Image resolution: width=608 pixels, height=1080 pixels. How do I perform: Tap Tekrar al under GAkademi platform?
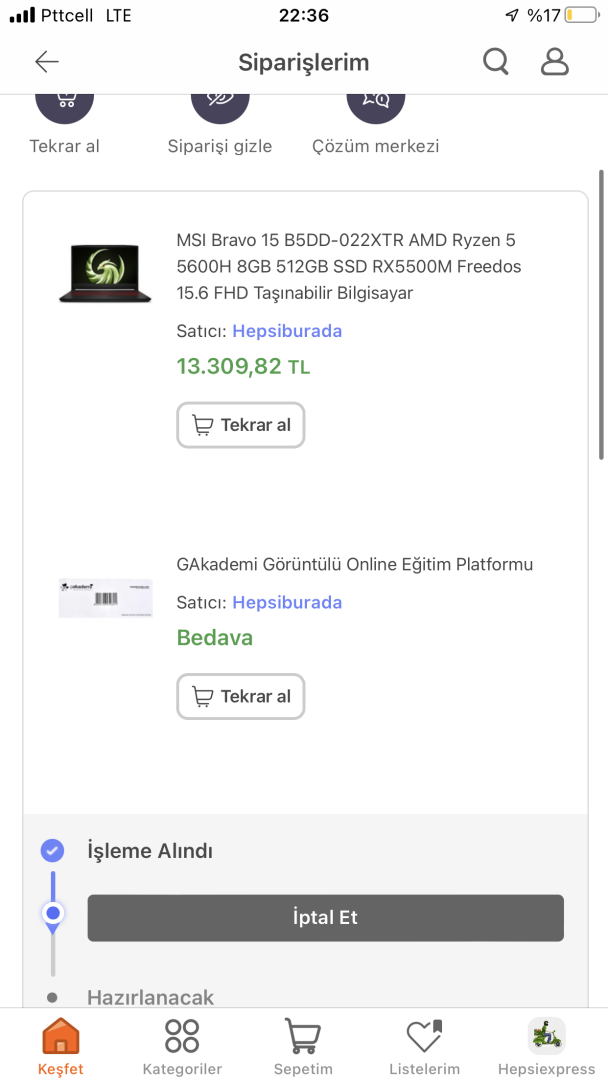click(x=241, y=696)
